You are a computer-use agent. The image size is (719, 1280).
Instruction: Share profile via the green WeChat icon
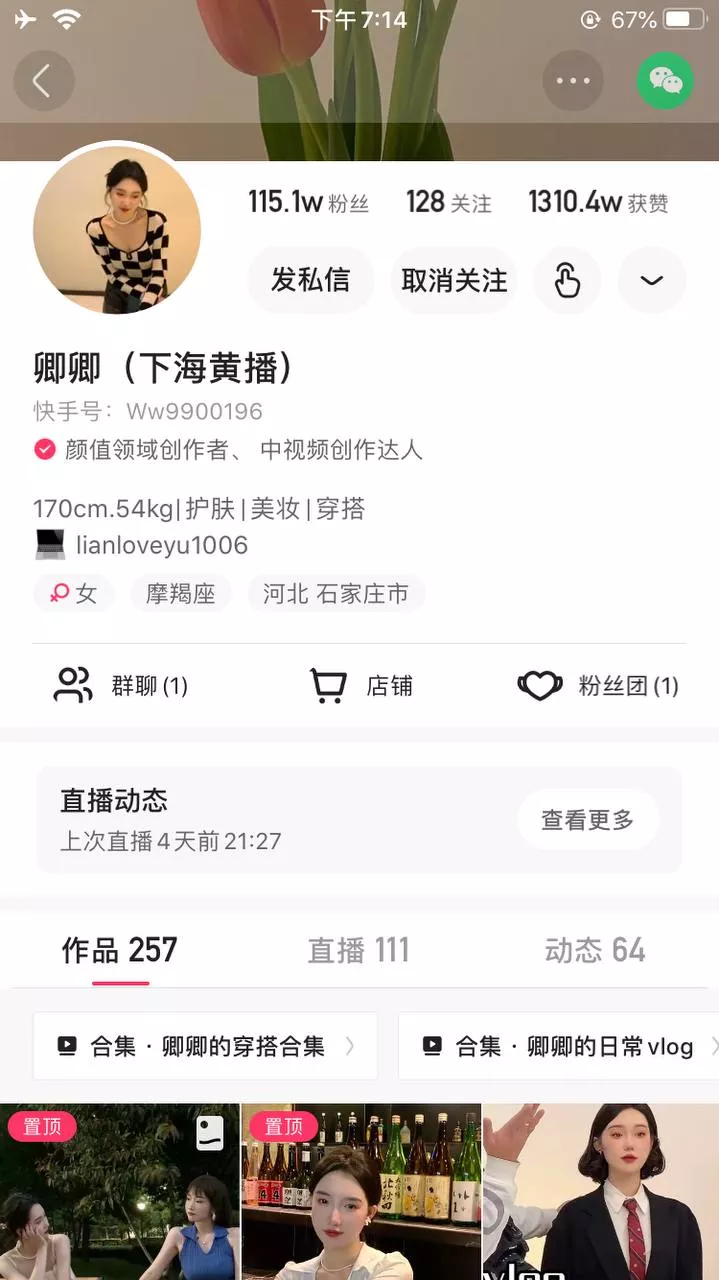tap(665, 81)
